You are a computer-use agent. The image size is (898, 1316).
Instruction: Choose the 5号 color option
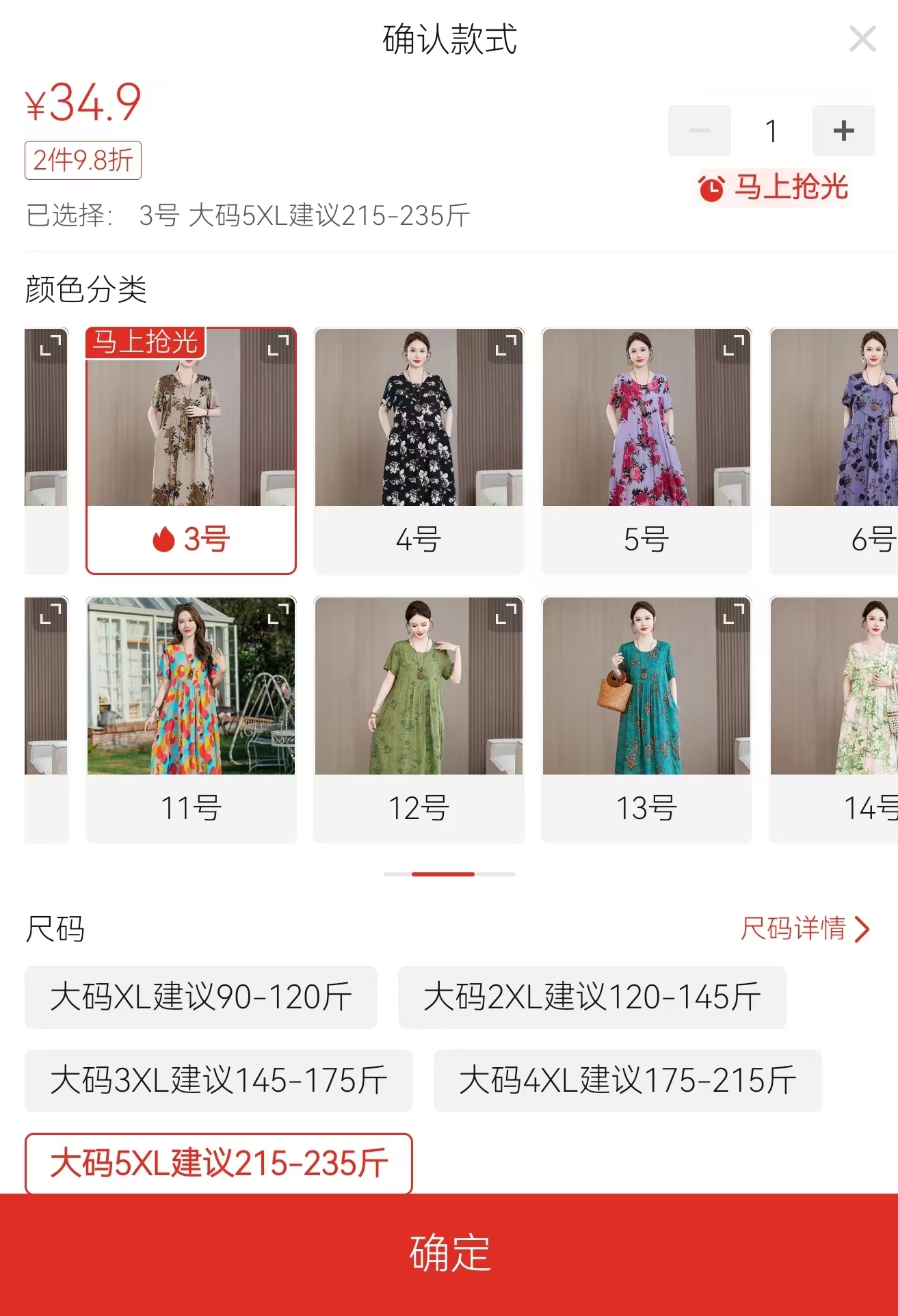646,451
